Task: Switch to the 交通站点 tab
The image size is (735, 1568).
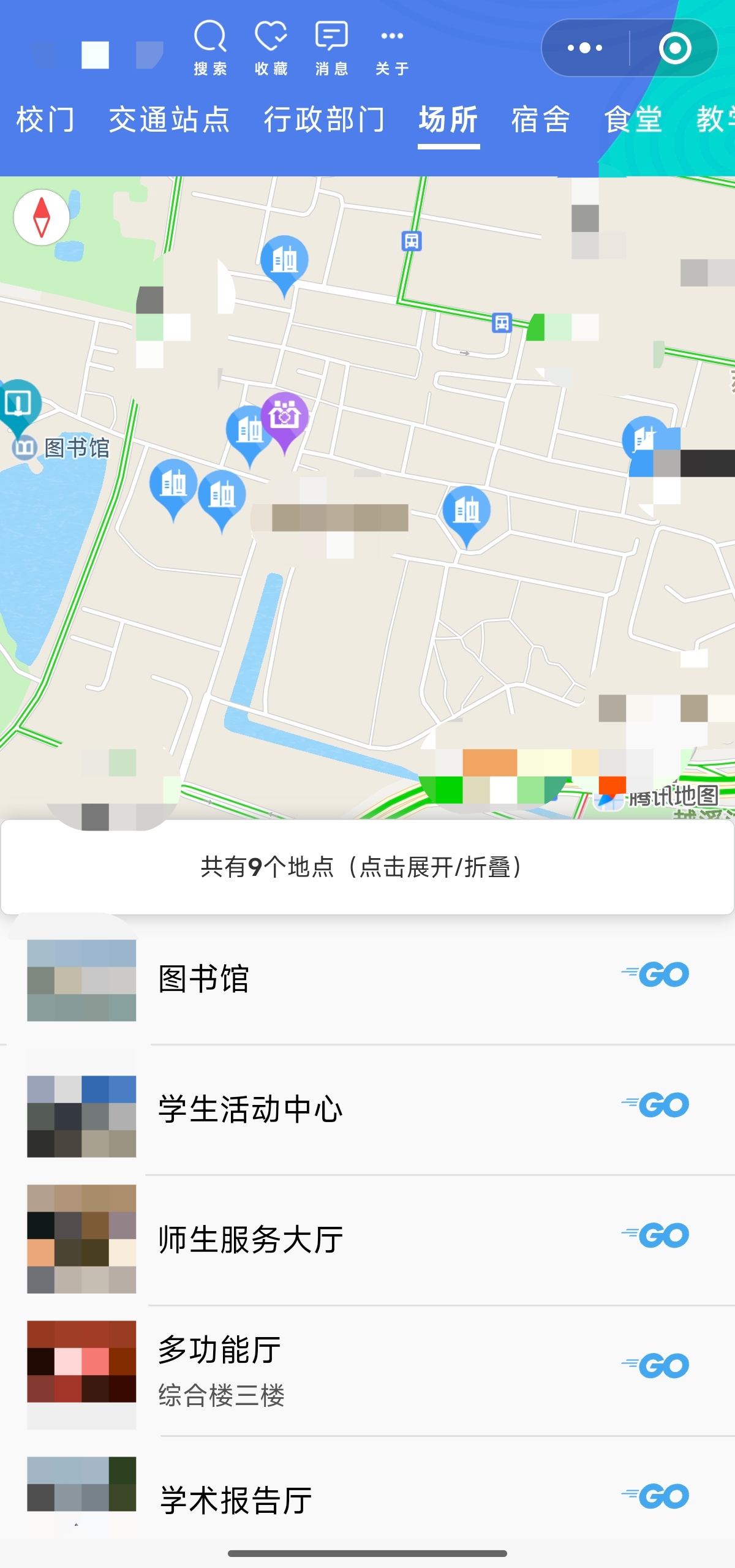Action: pyautogui.click(x=169, y=119)
